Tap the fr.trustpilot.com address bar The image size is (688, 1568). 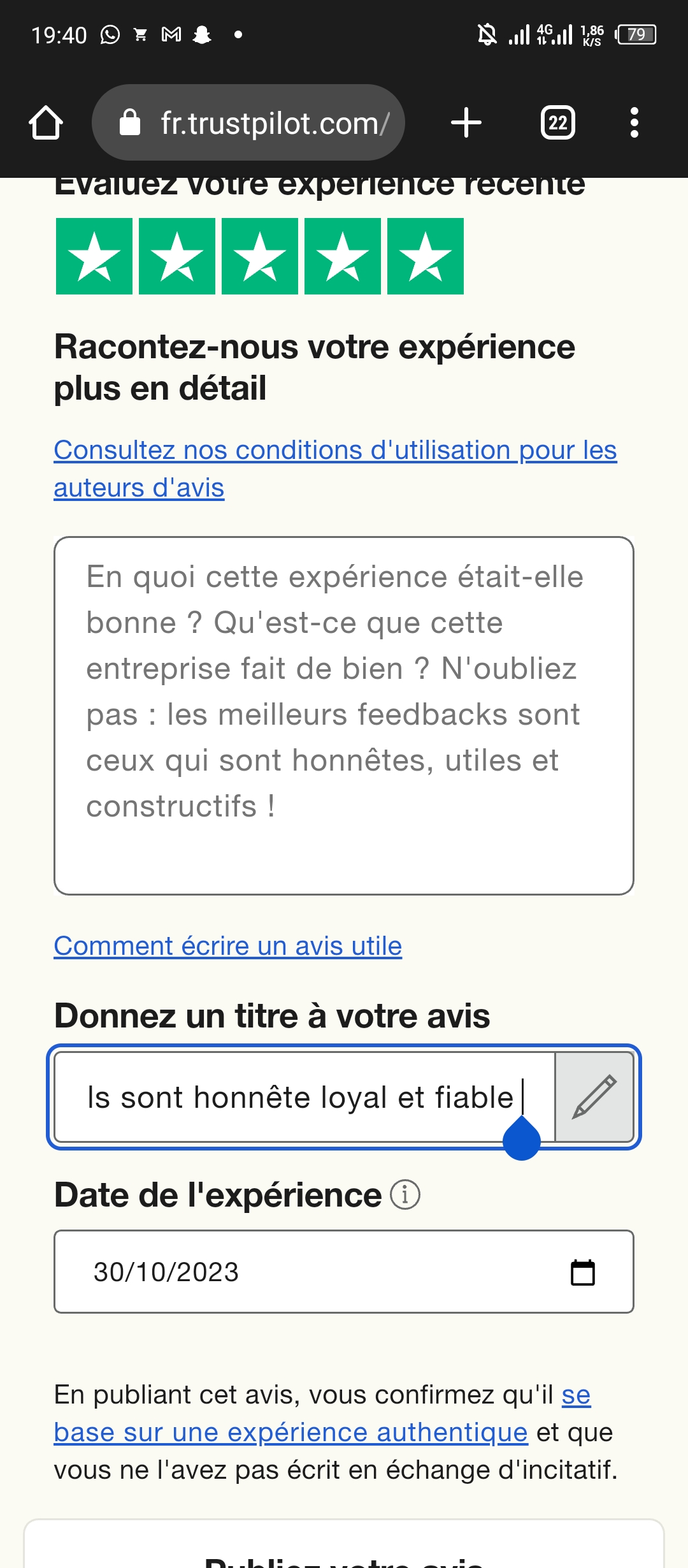(x=248, y=122)
